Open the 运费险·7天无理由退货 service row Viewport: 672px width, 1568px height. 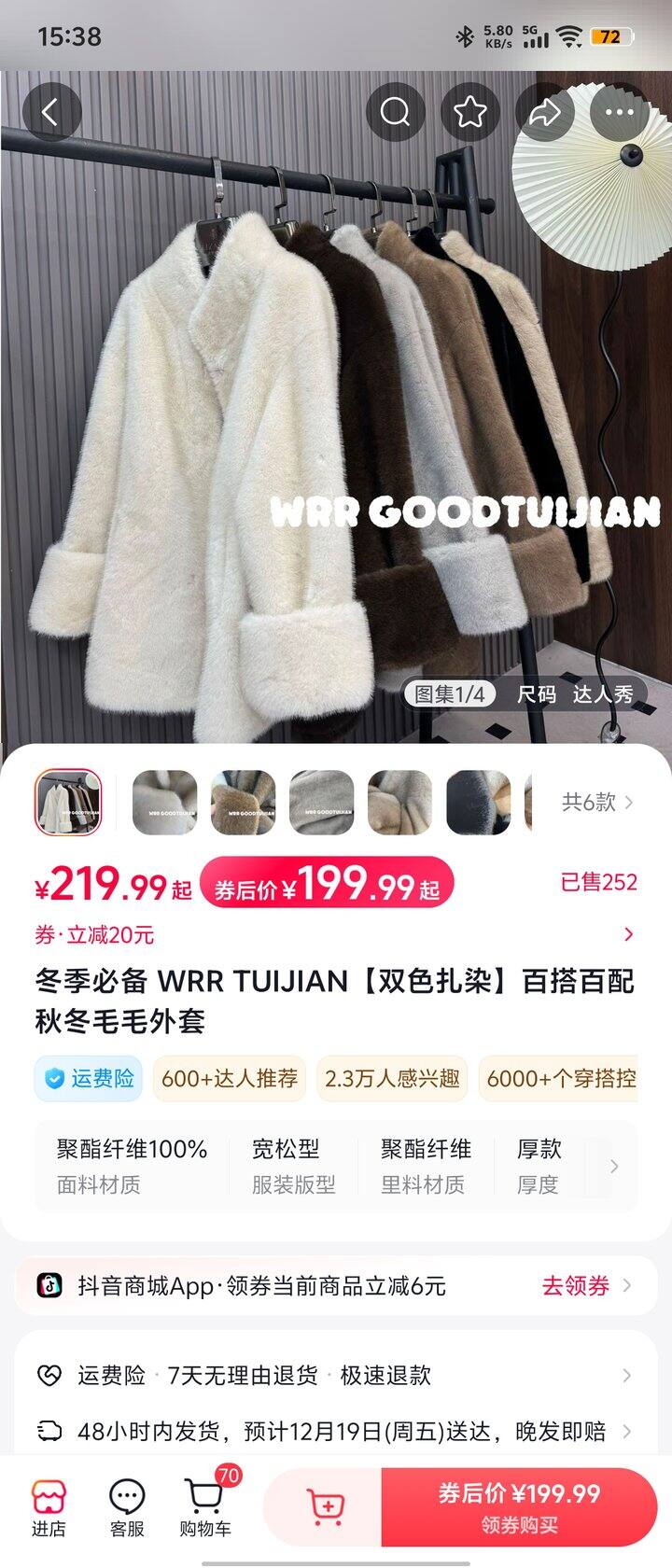(336, 1375)
